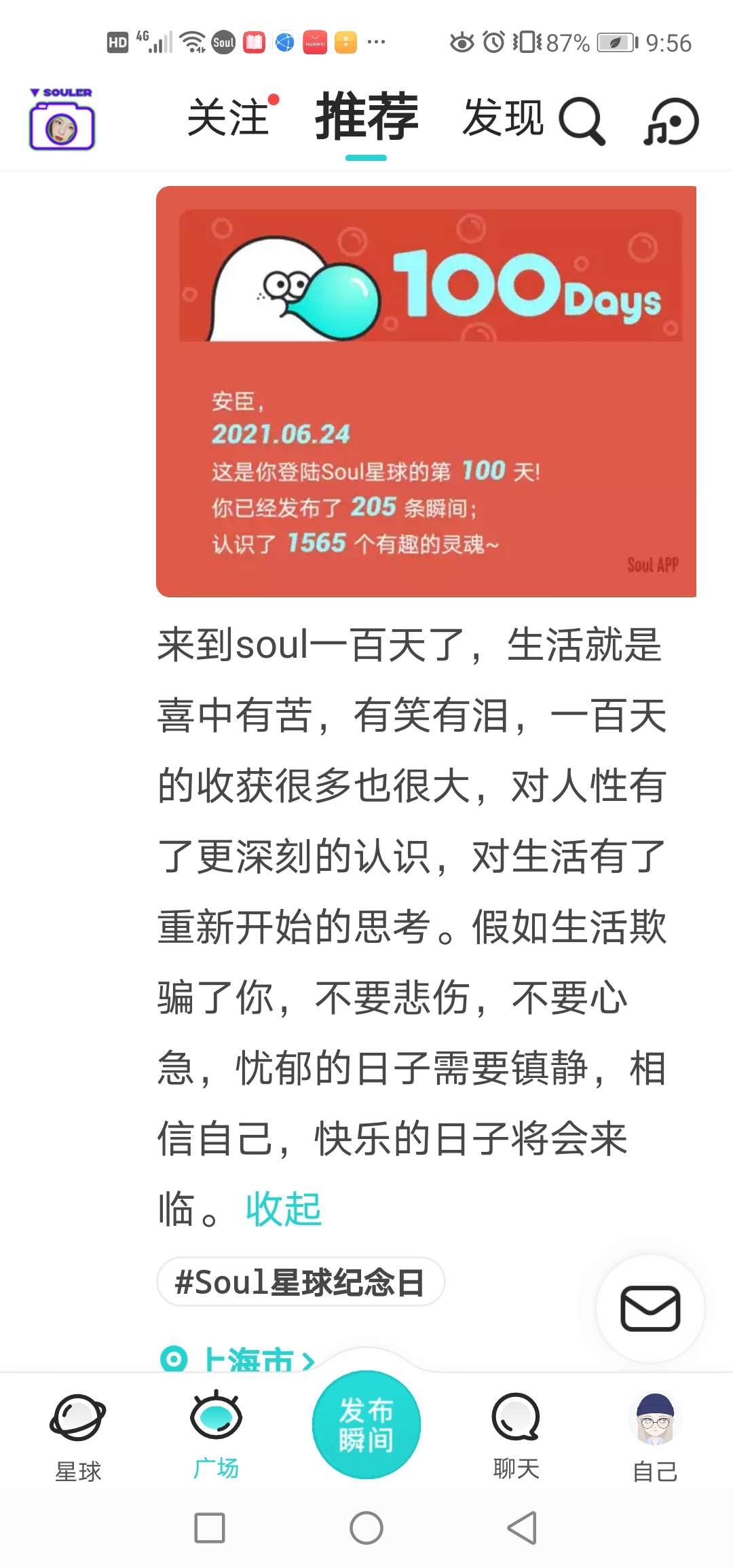Viewport: 733px width, 1568px height.
Task: Open the 100 Days post image
Action: click(426, 392)
